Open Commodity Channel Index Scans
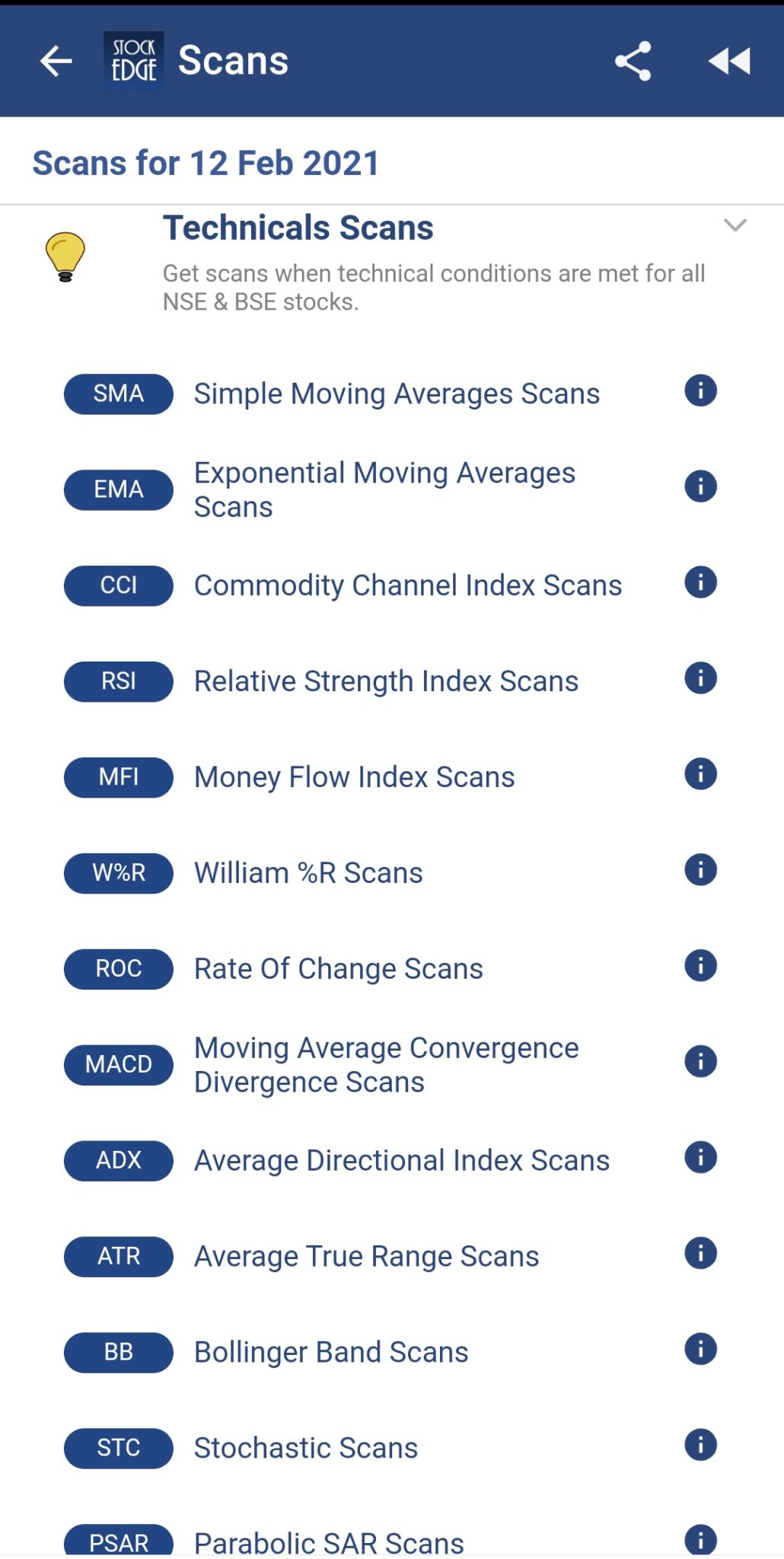784x1559 pixels. click(407, 585)
